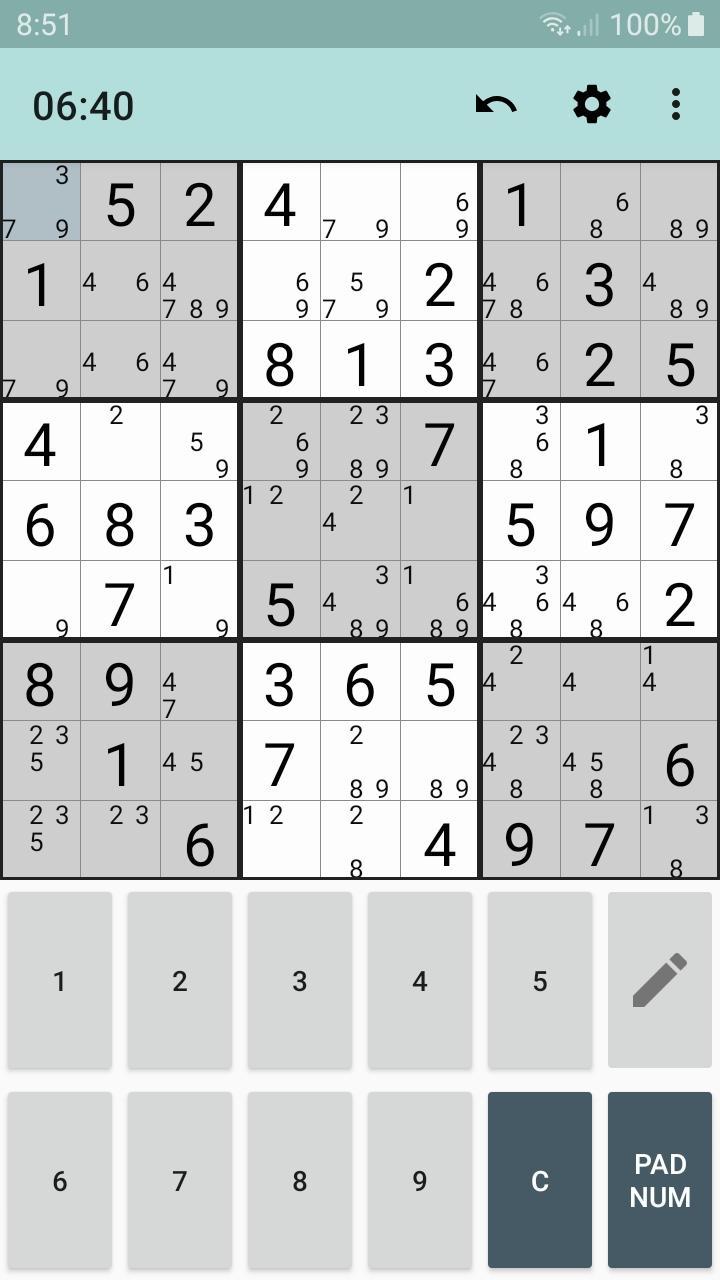Clear the cell with the C button
This screenshot has width=720, height=1280.
540,1181
